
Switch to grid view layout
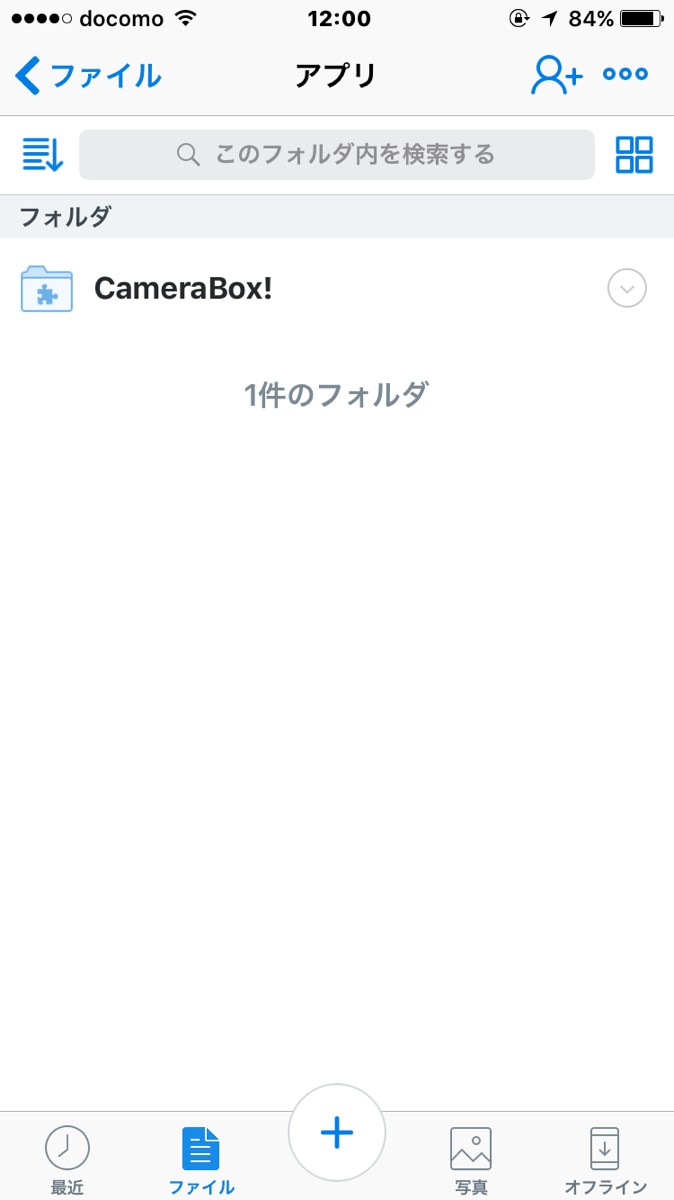[634, 154]
